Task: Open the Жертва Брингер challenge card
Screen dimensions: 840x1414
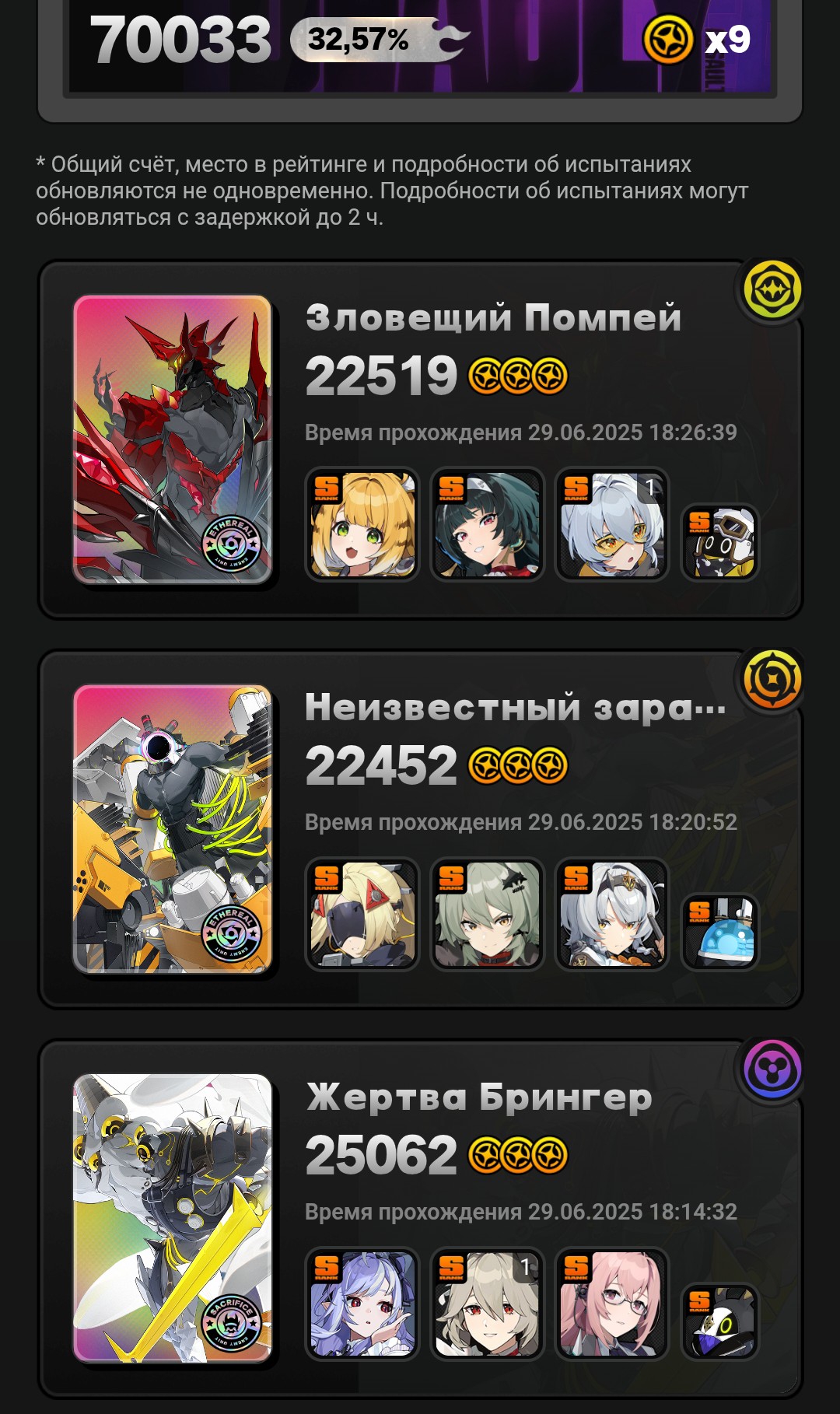Action: [420, 1219]
